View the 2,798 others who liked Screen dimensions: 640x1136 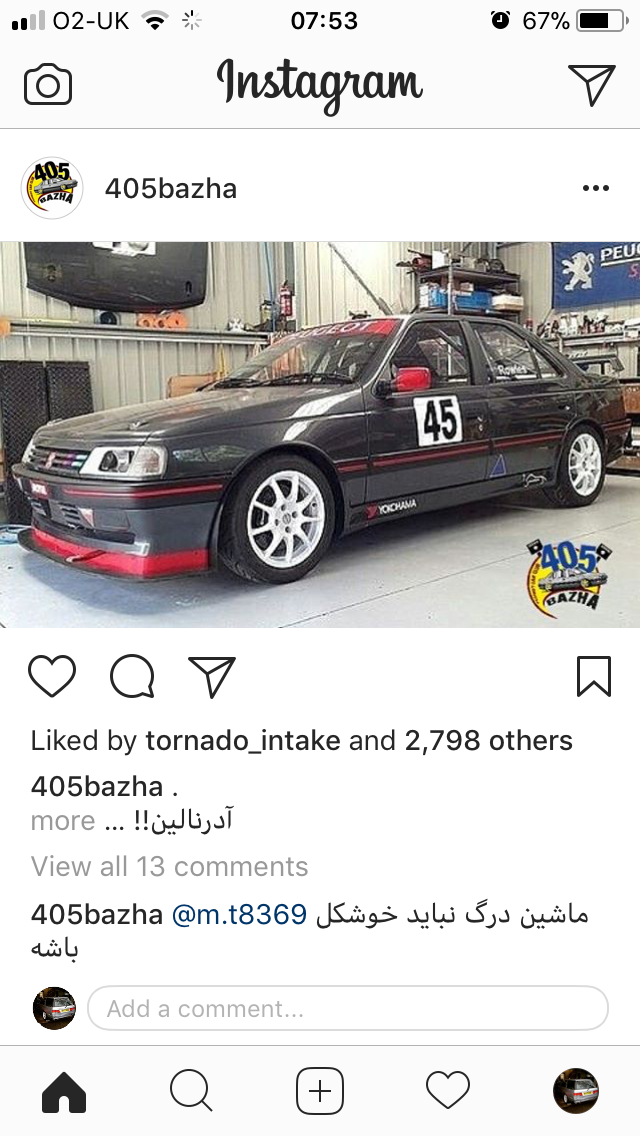click(x=489, y=740)
